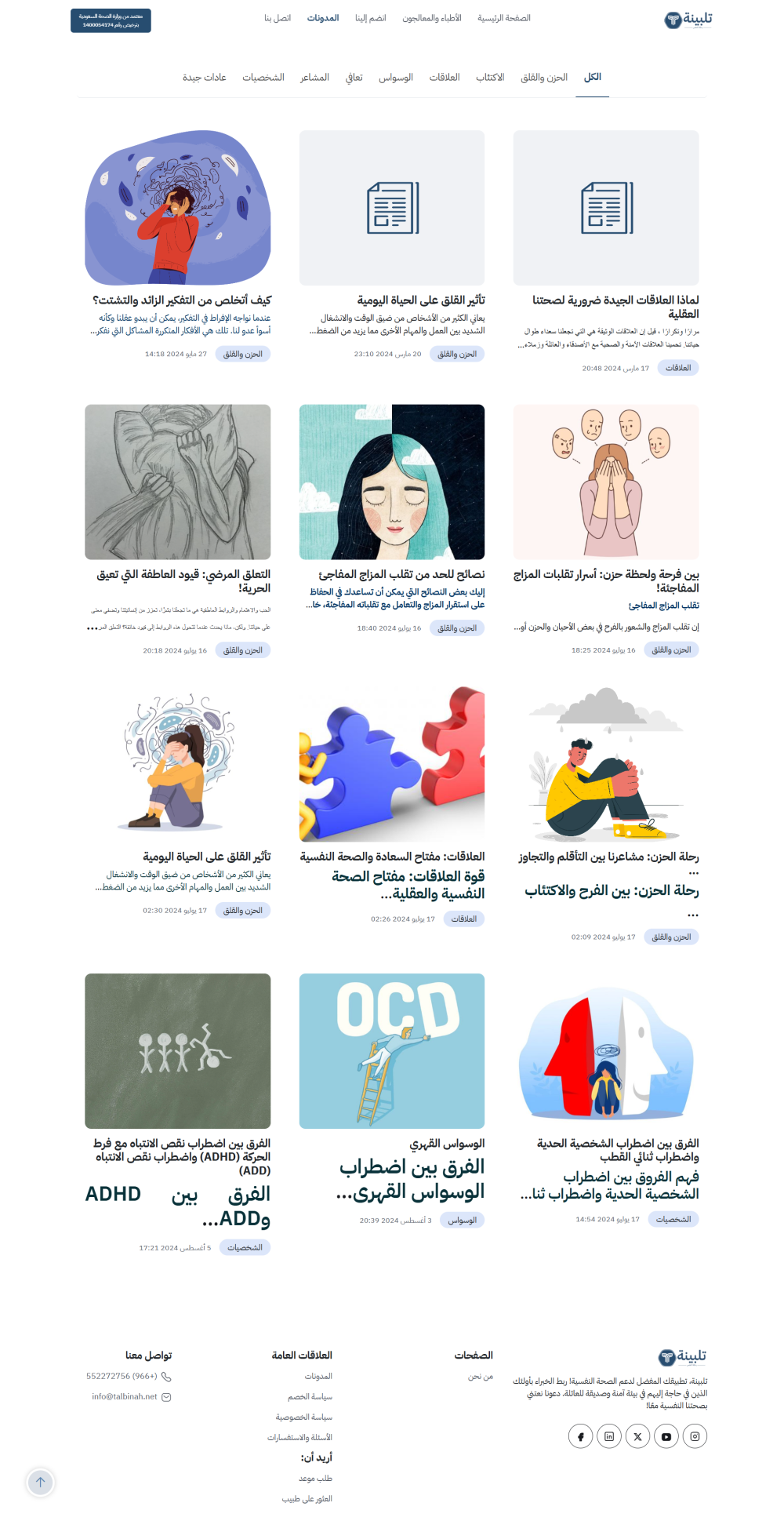Open the LinkedIn profile icon

tap(609, 1436)
